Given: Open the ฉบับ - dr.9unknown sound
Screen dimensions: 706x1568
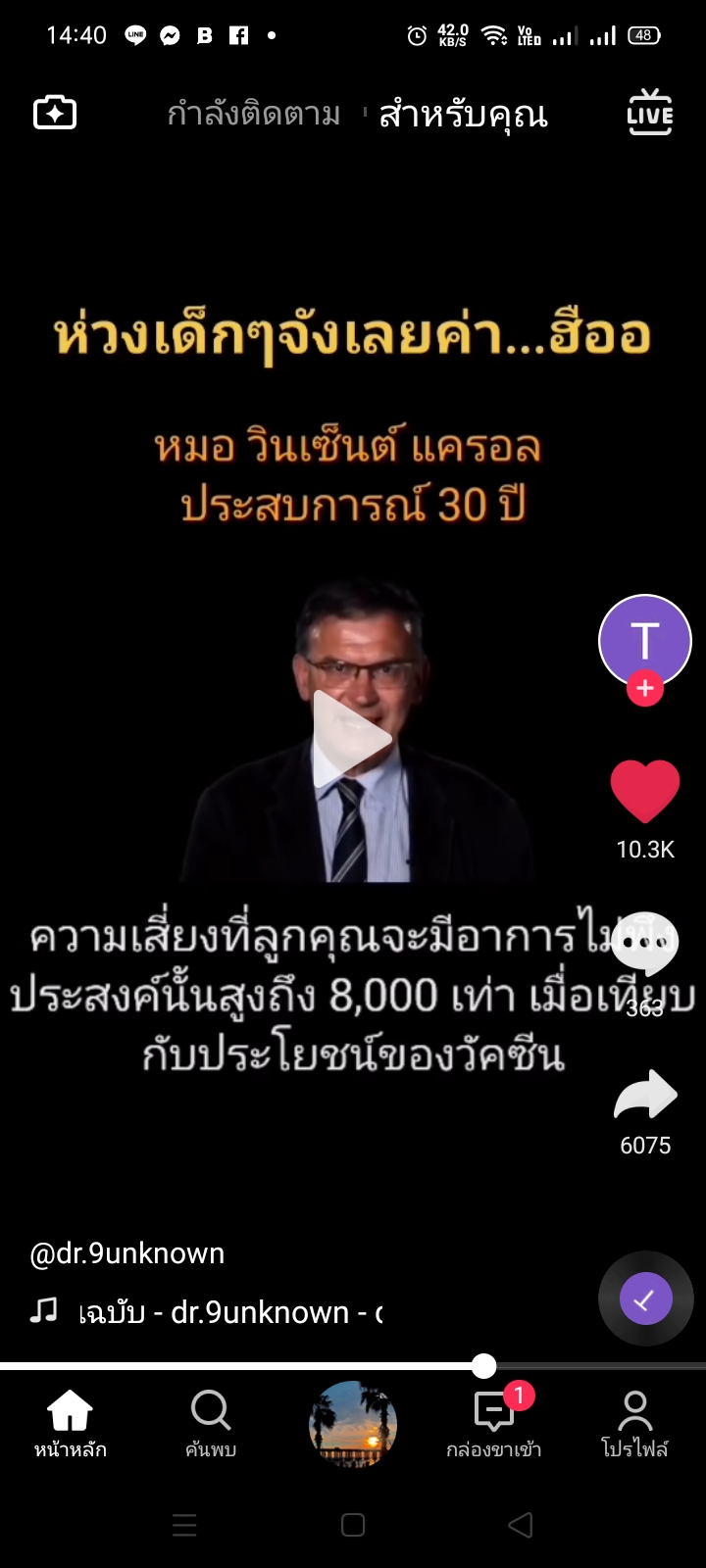Looking at the screenshot, I should point(230,1312).
